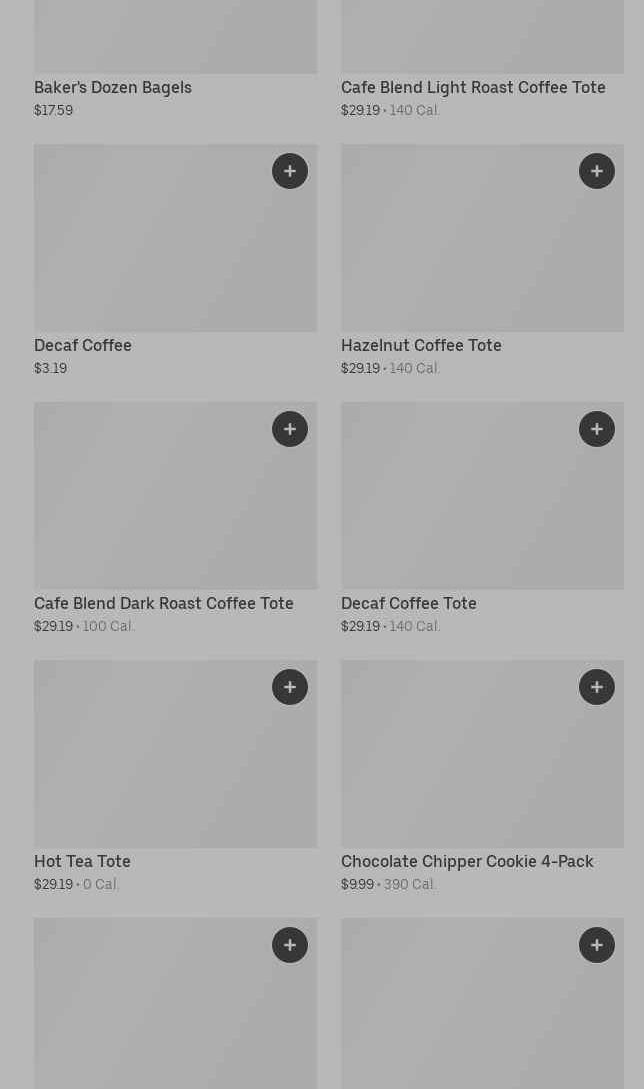The width and height of the screenshot is (644, 1089).
Task: Open Cafe Blend Light Roast Coffee Tote
Action: pos(473,88)
